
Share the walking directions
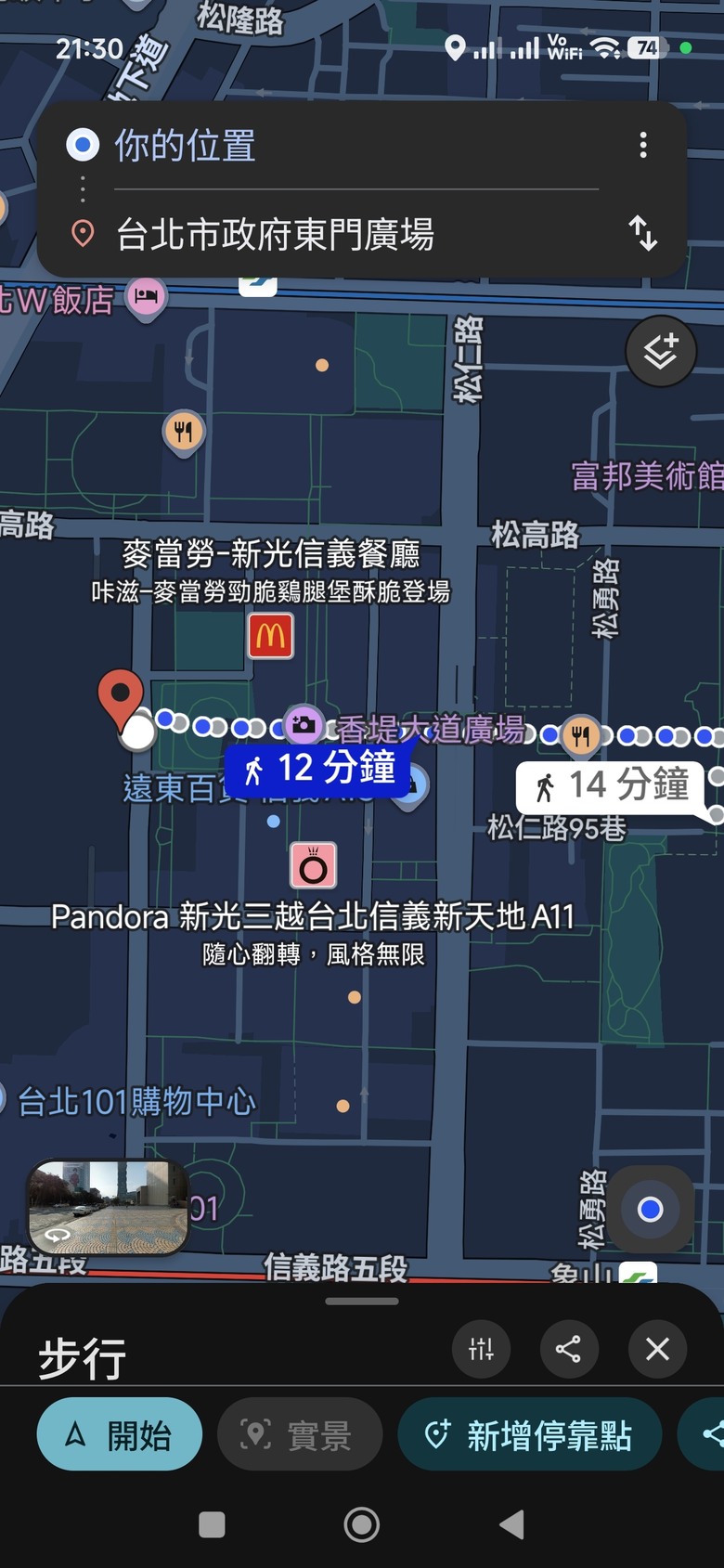pos(568,1349)
